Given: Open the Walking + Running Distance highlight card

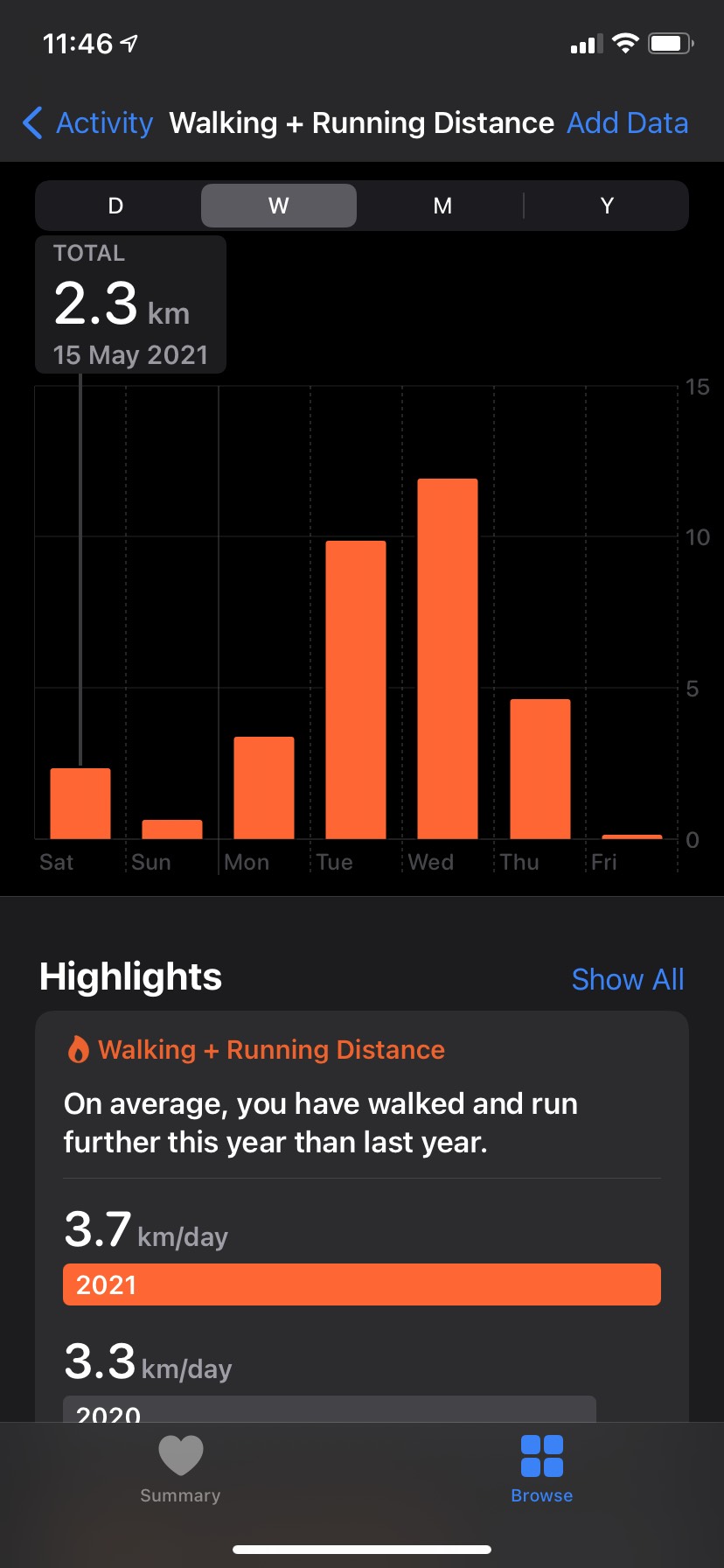Looking at the screenshot, I should tap(362, 1216).
